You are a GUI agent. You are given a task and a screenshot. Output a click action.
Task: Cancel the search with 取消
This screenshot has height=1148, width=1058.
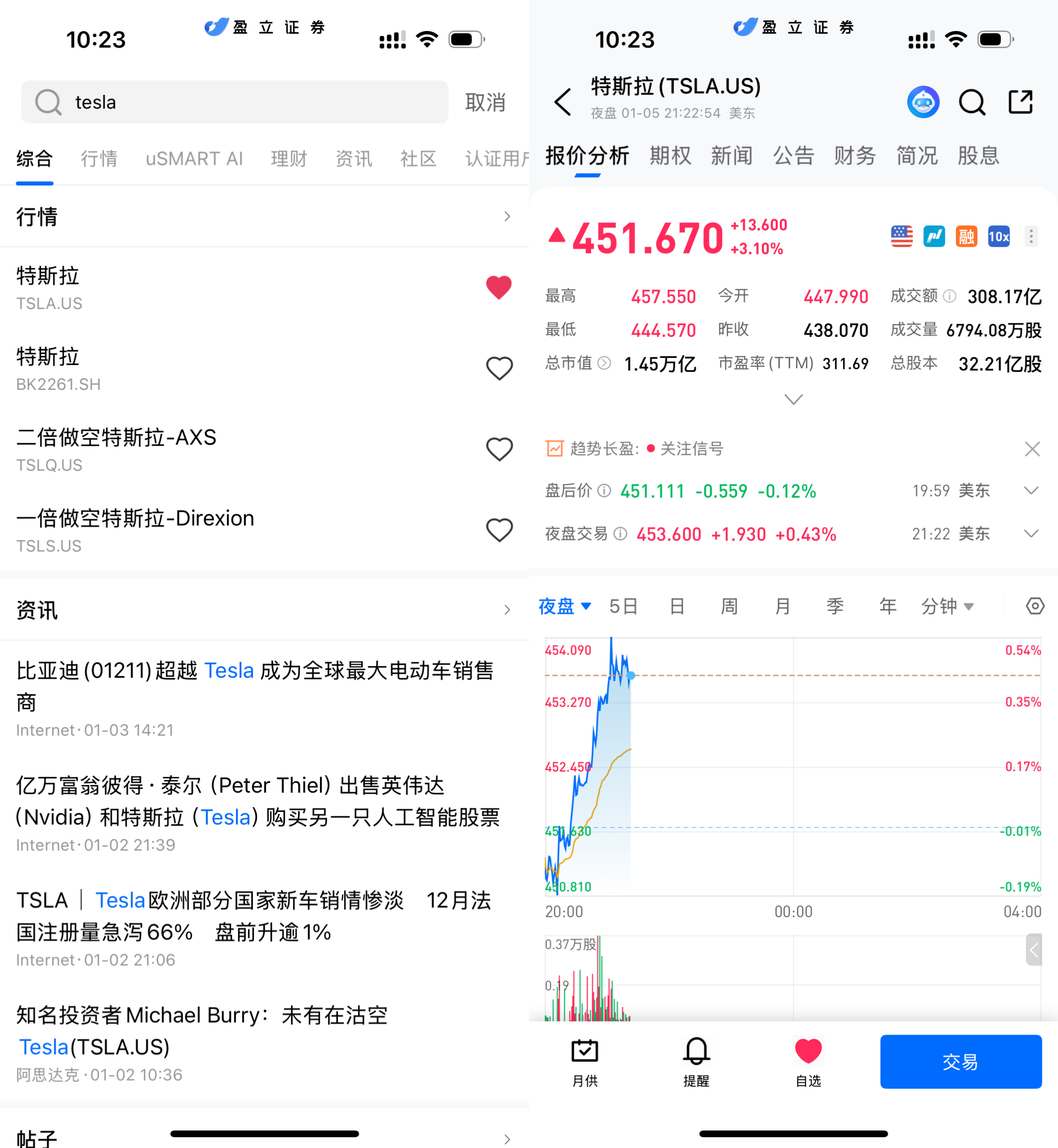pyautogui.click(x=485, y=102)
